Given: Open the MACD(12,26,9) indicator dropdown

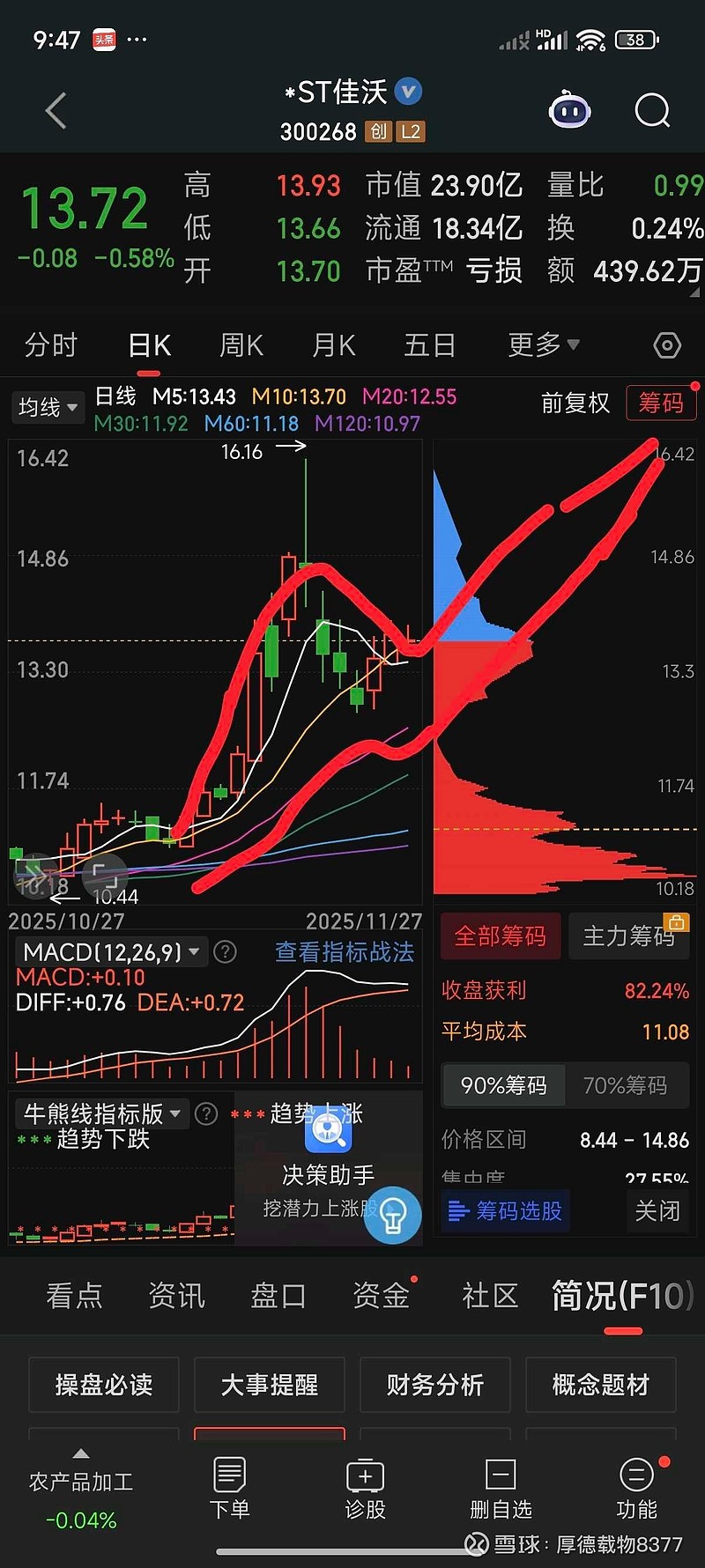Looking at the screenshot, I should pyautogui.click(x=111, y=951).
